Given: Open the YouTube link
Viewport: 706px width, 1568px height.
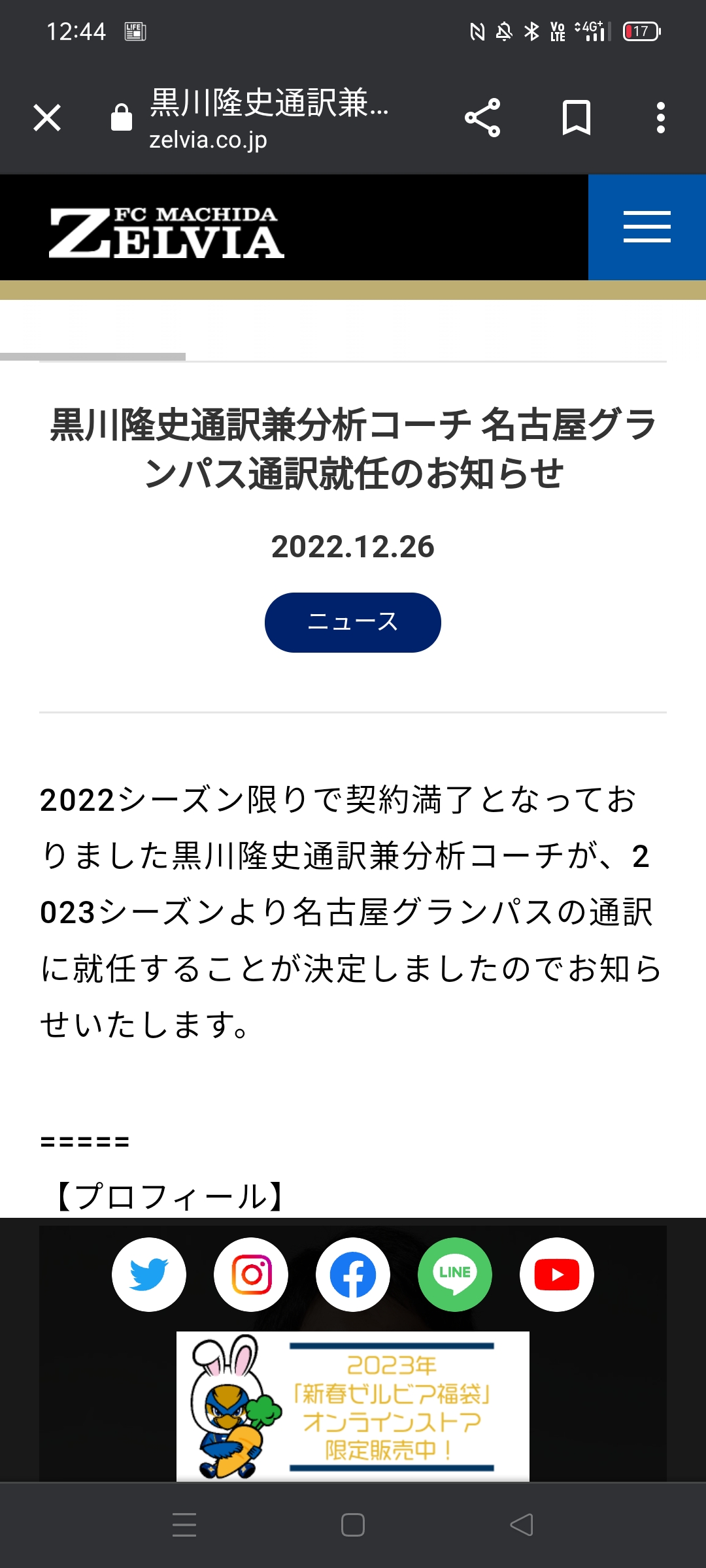Looking at the screenshot, I should pos(557,1274).
